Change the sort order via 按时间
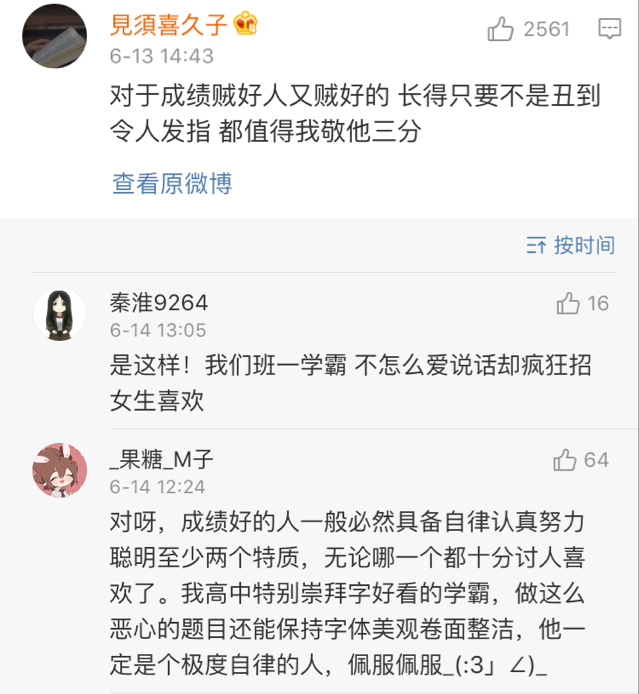Viewport: 639px width, 694px height. point(571,245)
